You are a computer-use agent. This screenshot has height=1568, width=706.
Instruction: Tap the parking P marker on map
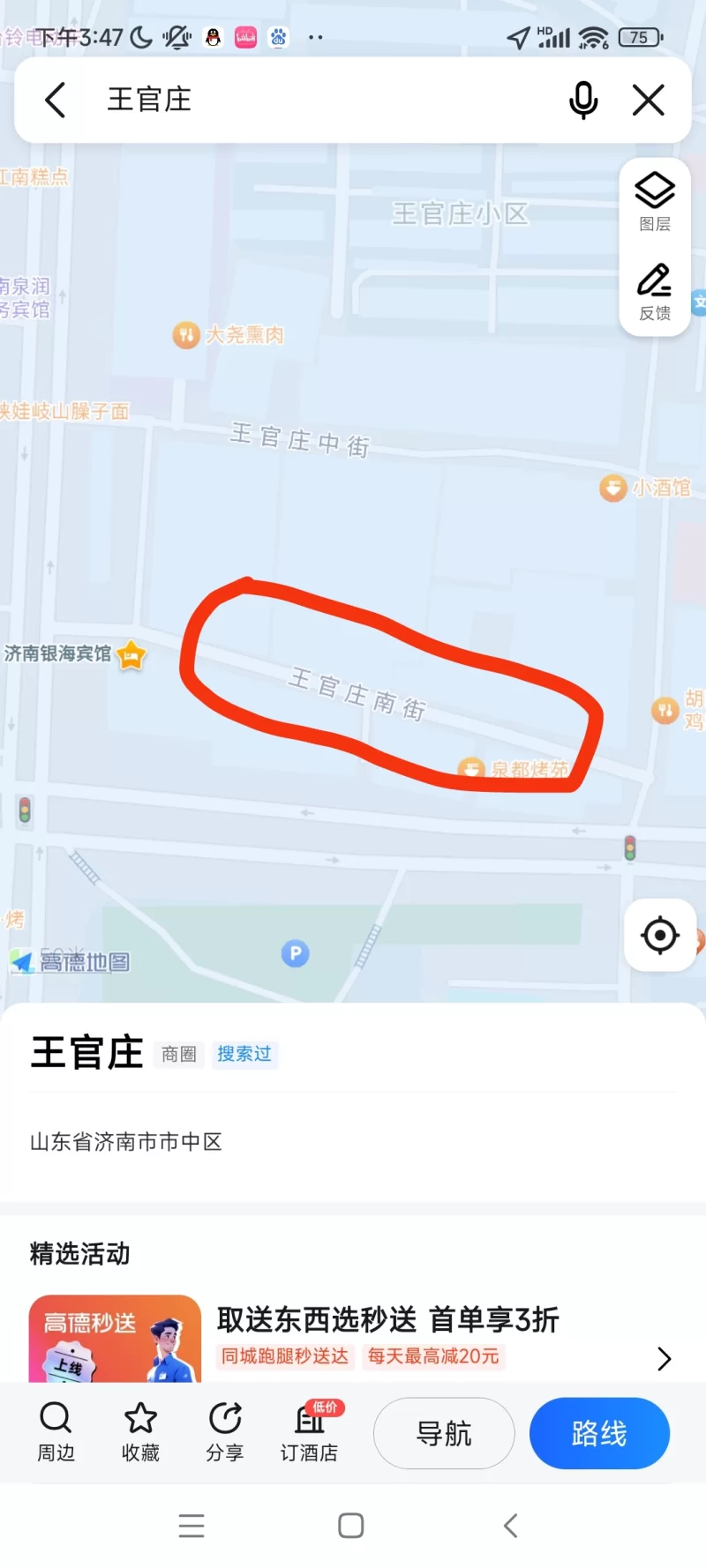295,953
